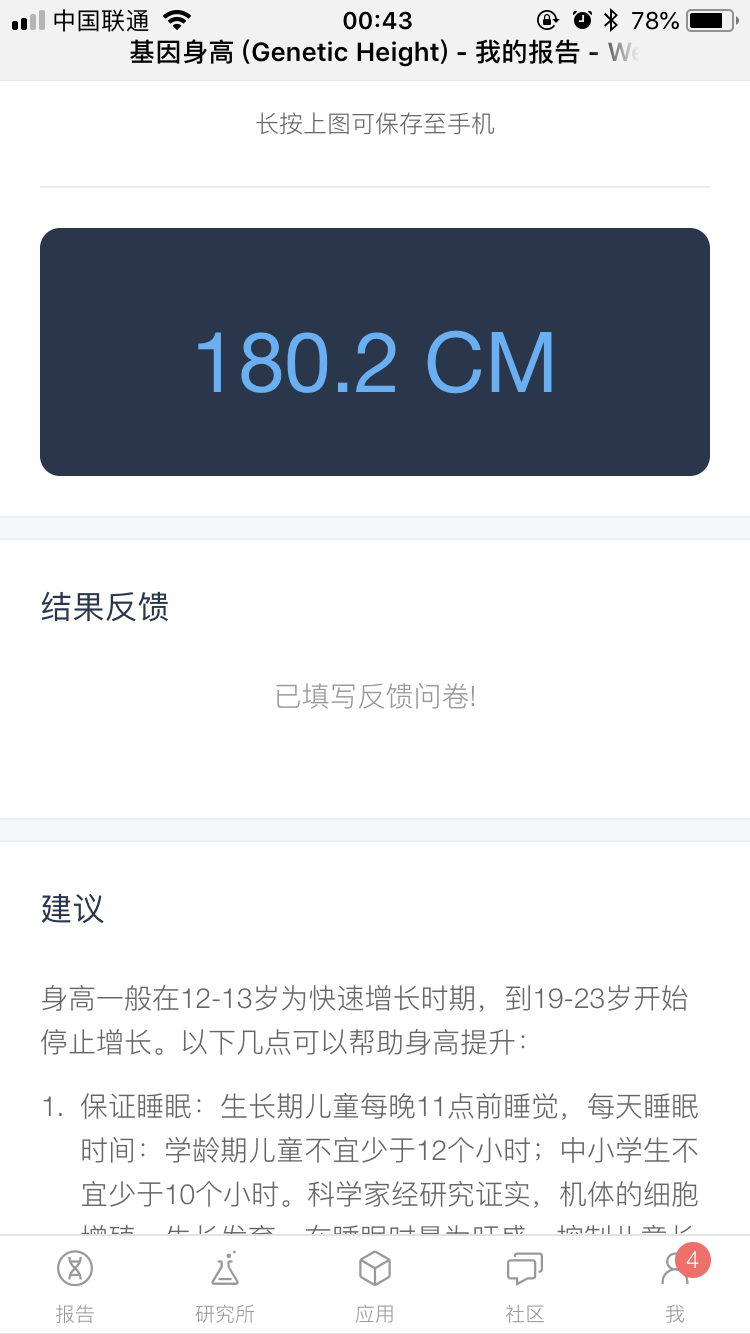750x1334 pixels.
Task: Select the 社区 tab
Action: click(525, 1286)
